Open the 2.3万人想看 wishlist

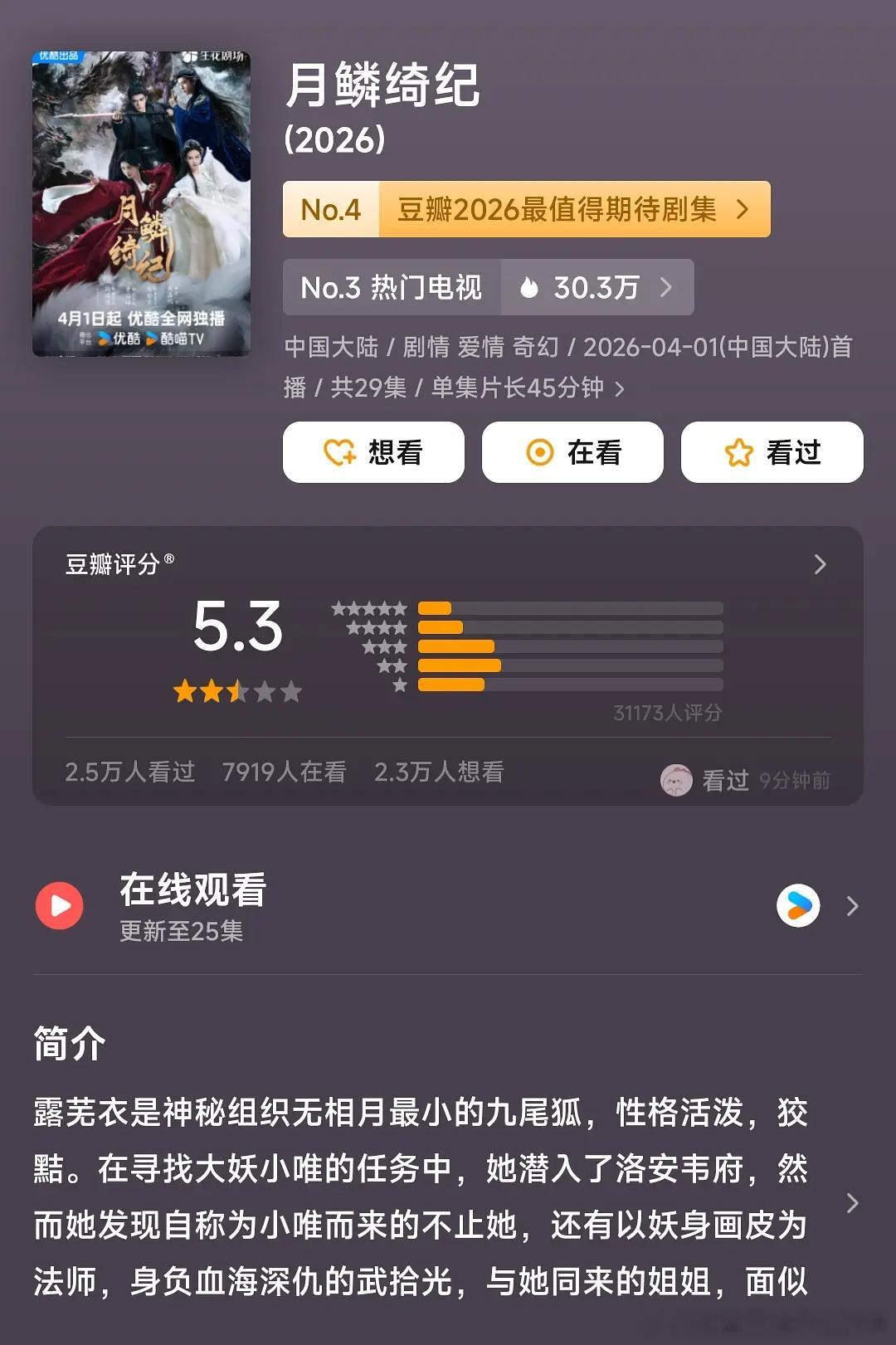[x=441, y=772]
